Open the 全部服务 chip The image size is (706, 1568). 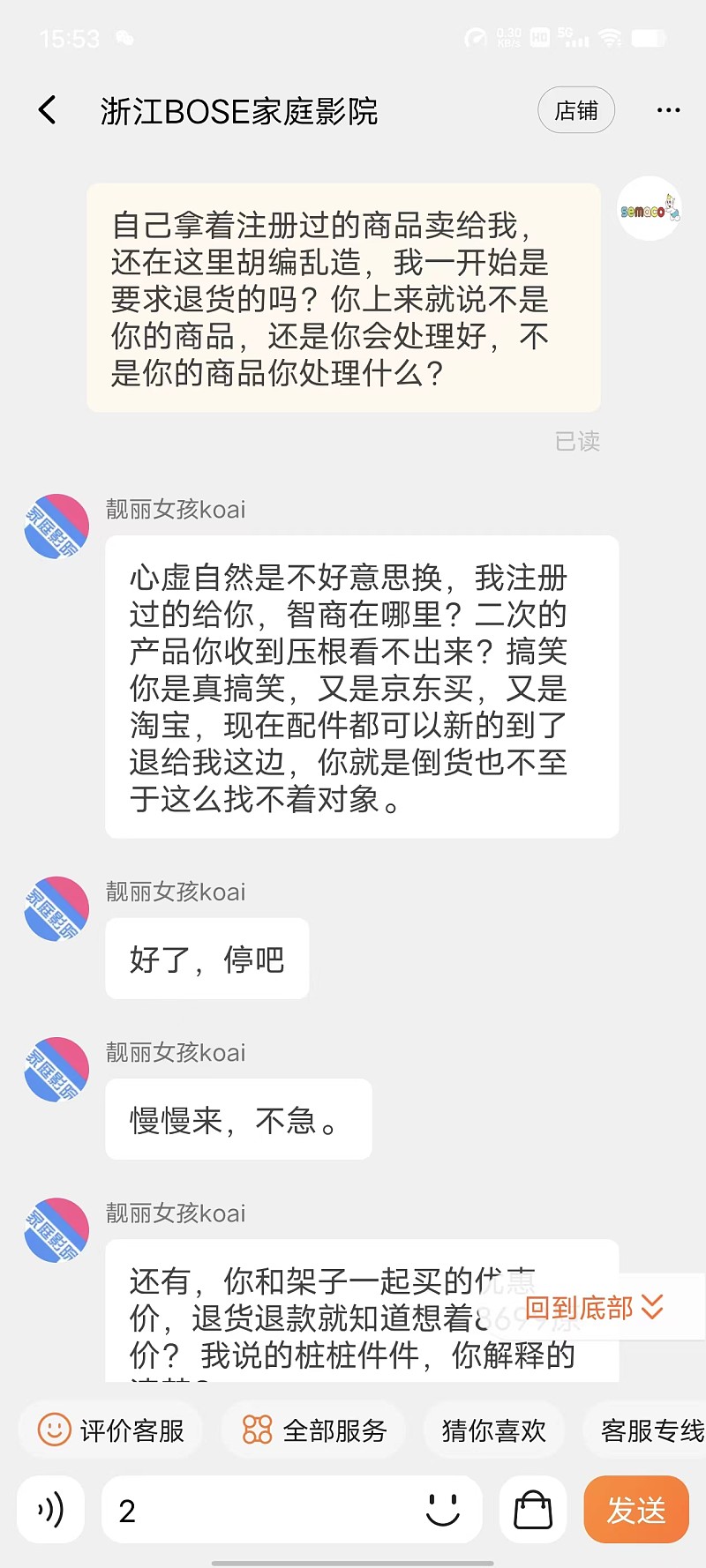[314, 1430]
